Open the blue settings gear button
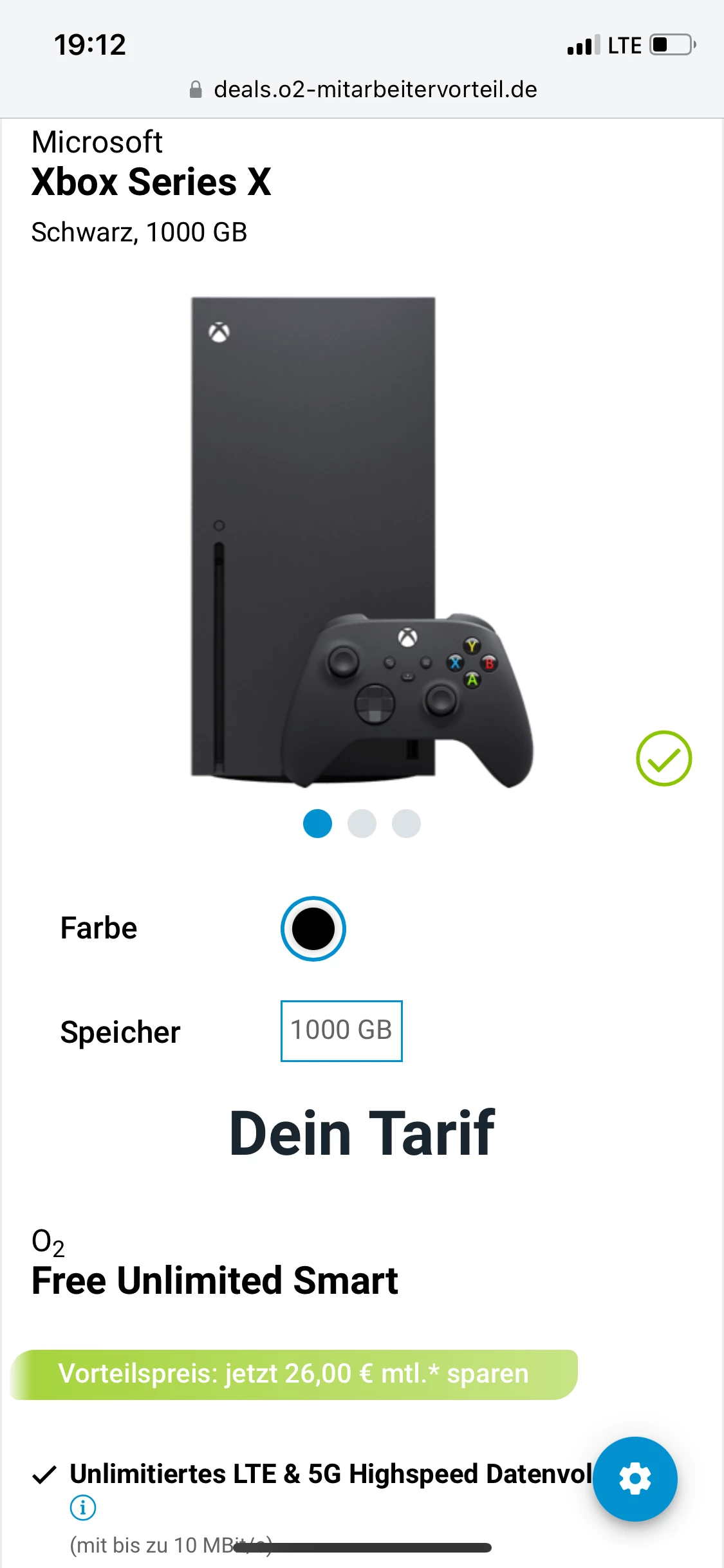Viewport: 724px width, 1568px height. (635, 1479)
